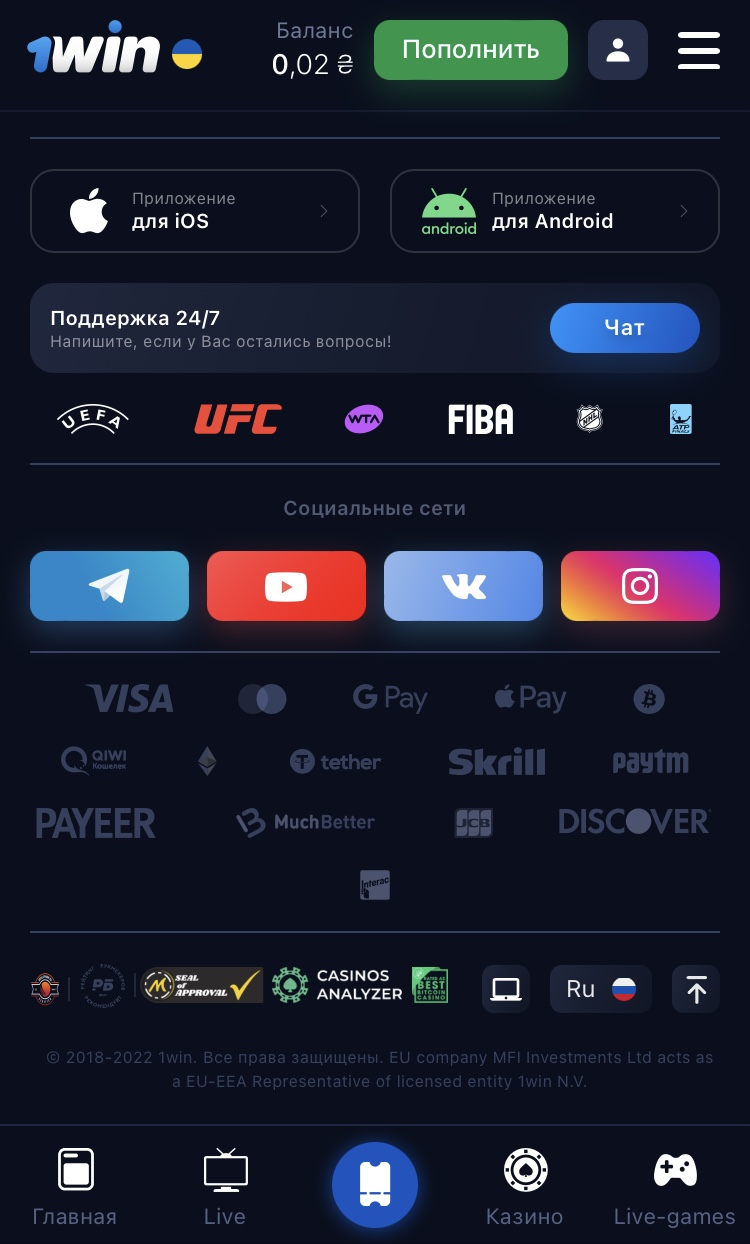Tap the 1win logo
The image size is (750, 1244).
95,50
